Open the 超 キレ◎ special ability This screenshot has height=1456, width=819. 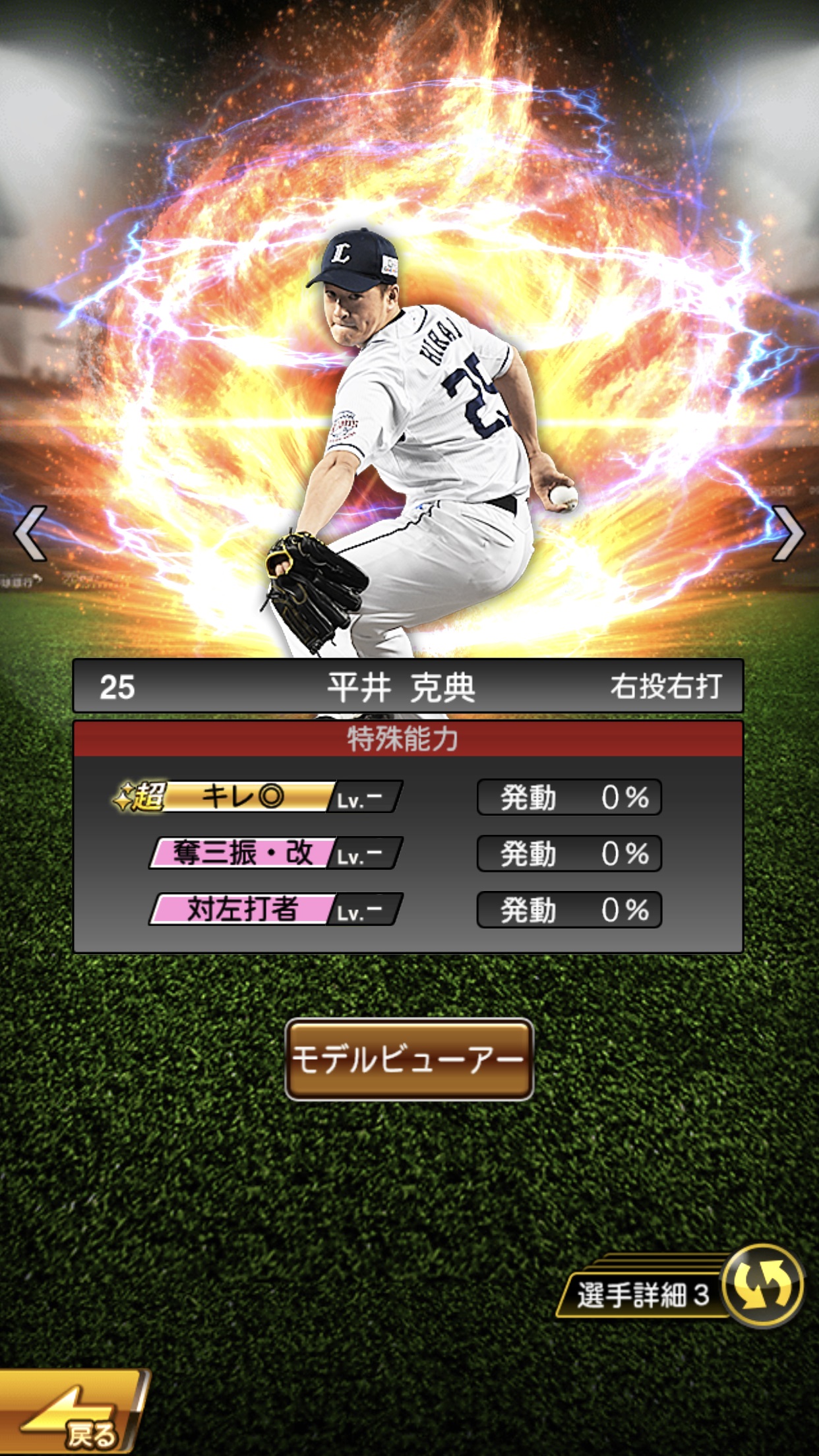click(x=257, y=797)
